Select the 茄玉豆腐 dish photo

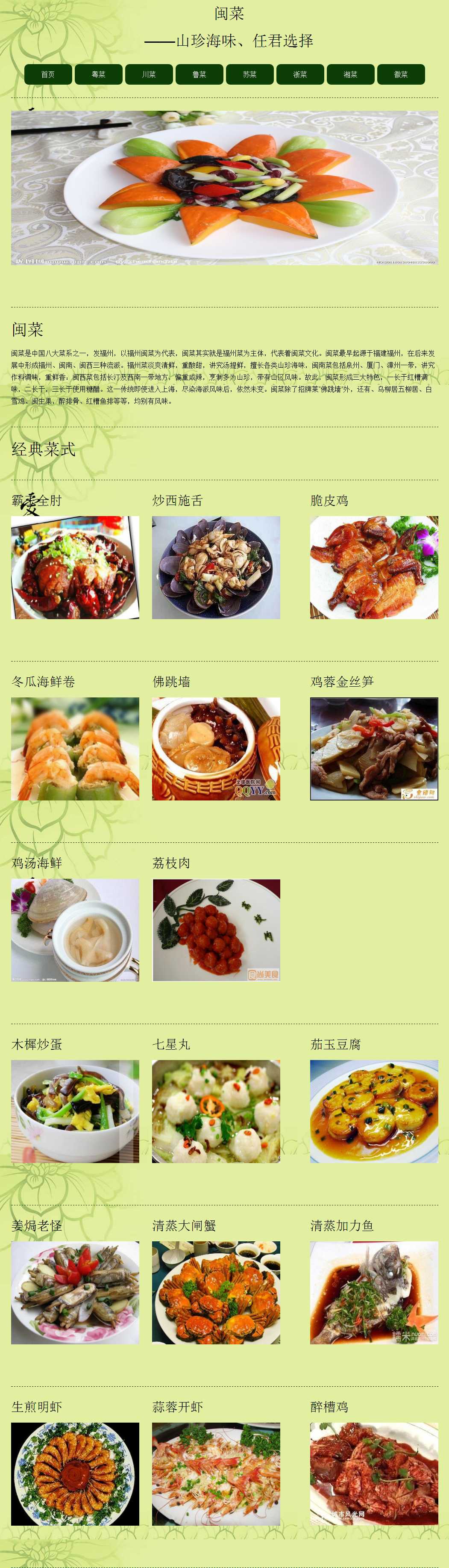[373, 1111]
